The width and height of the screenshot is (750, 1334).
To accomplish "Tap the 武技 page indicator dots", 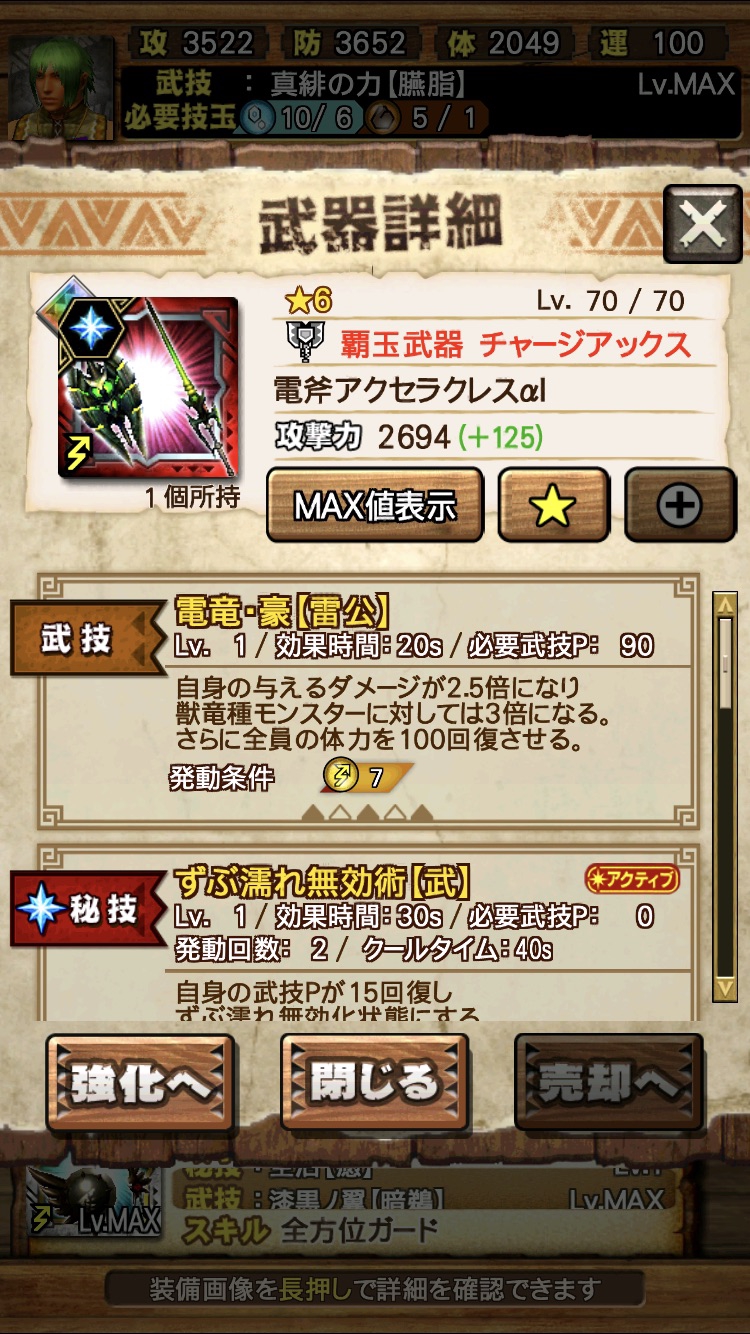I will pyautogui.click(x=367, y=812).
